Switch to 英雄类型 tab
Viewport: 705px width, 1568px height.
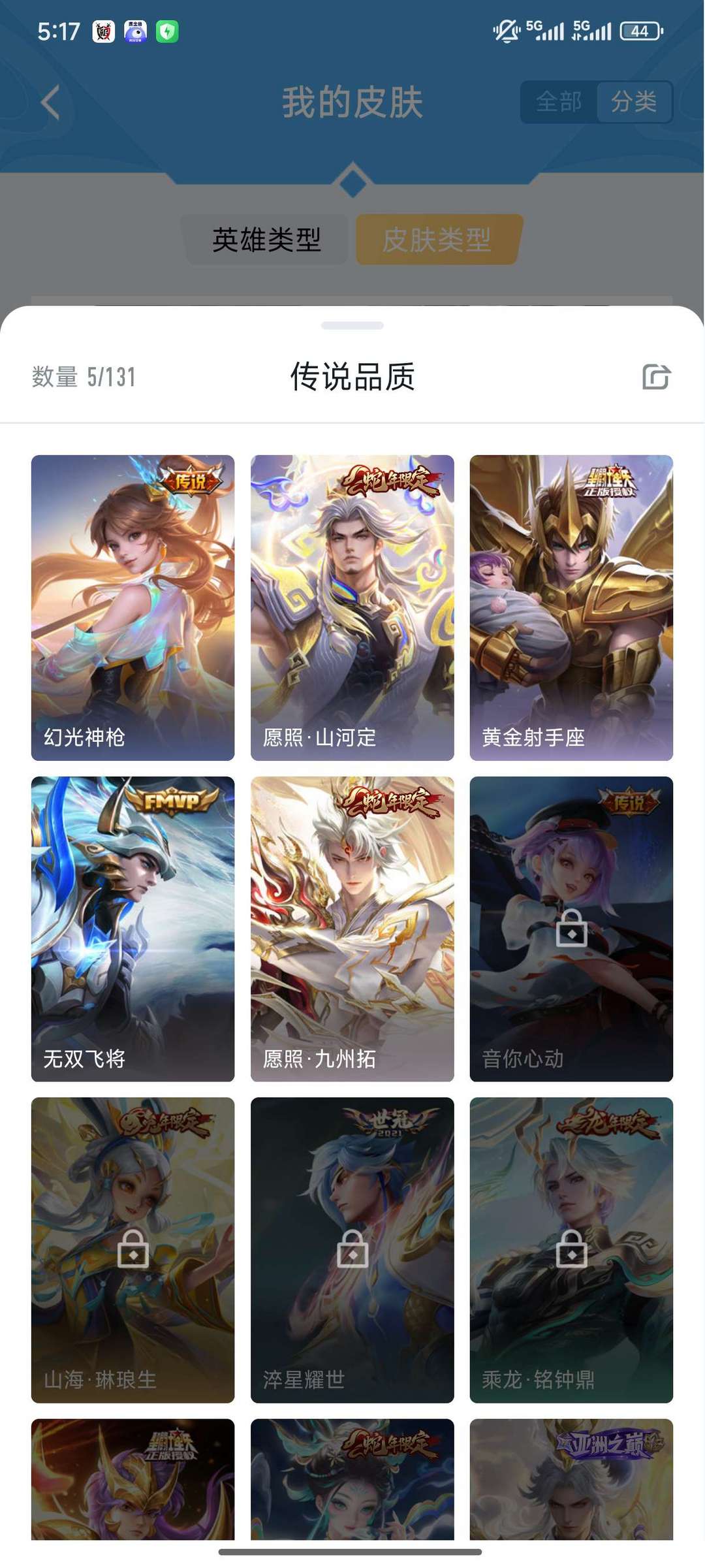coord(266,240)
